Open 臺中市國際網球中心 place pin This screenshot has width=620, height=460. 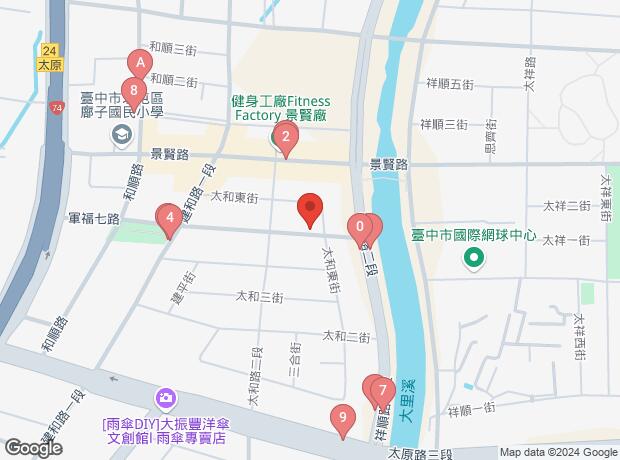[x=473, y=262]
